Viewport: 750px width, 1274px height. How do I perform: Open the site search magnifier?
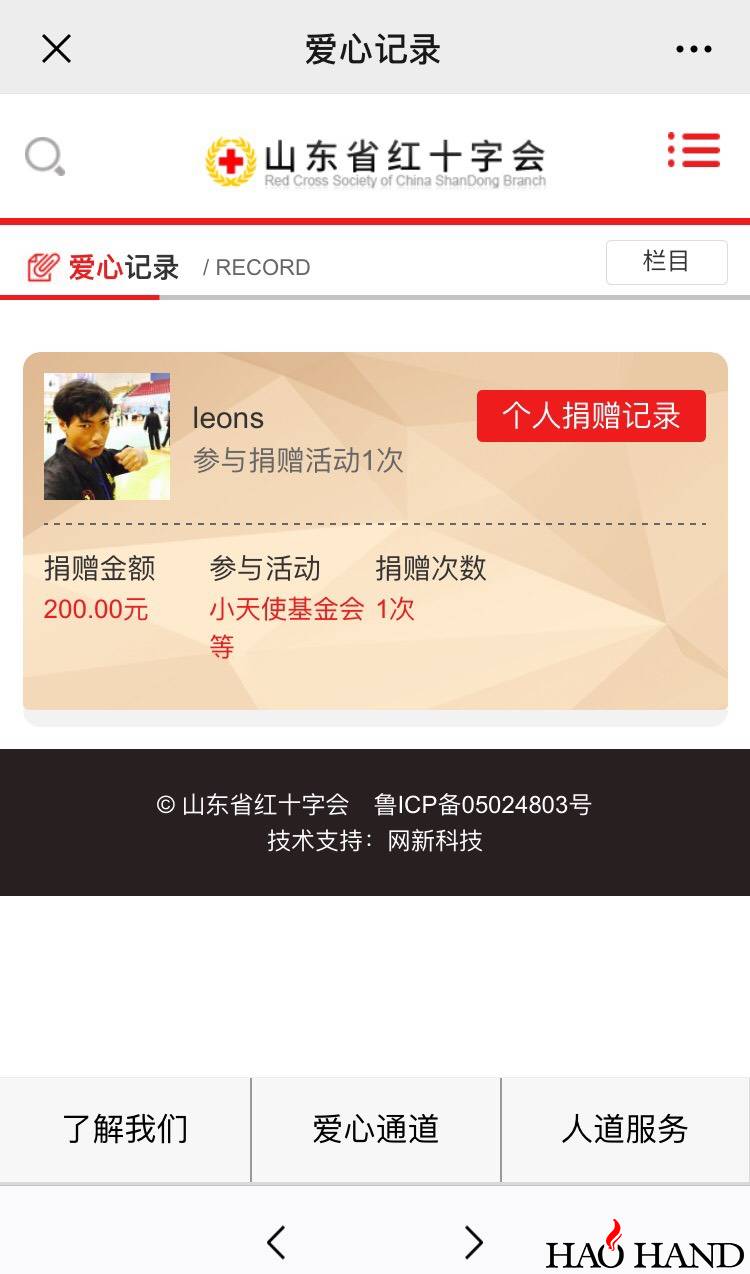pyautogui.click(x=45, y=157)
